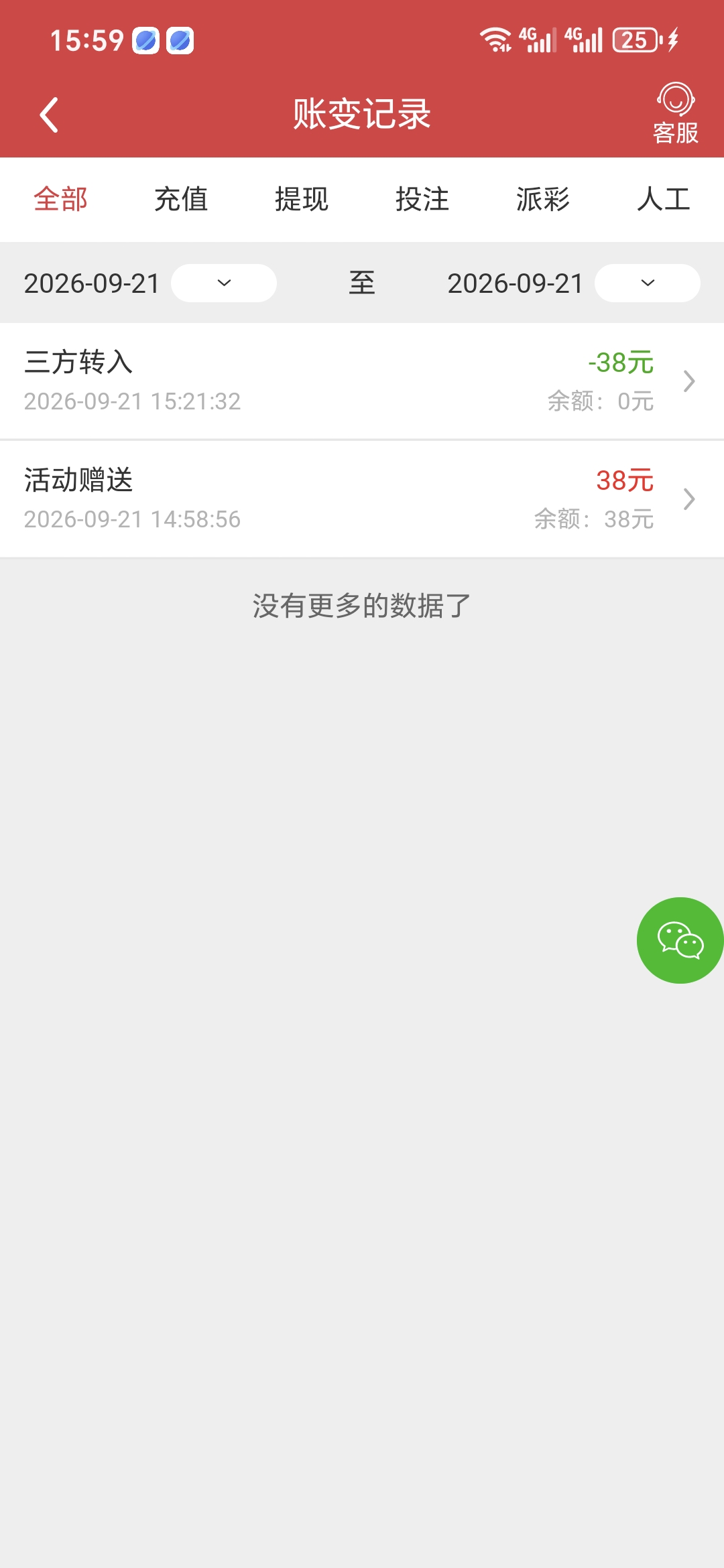Viewport: 724px width, 1568px height.
Task: Open the 活动赠送 record details
Action: 362,499
